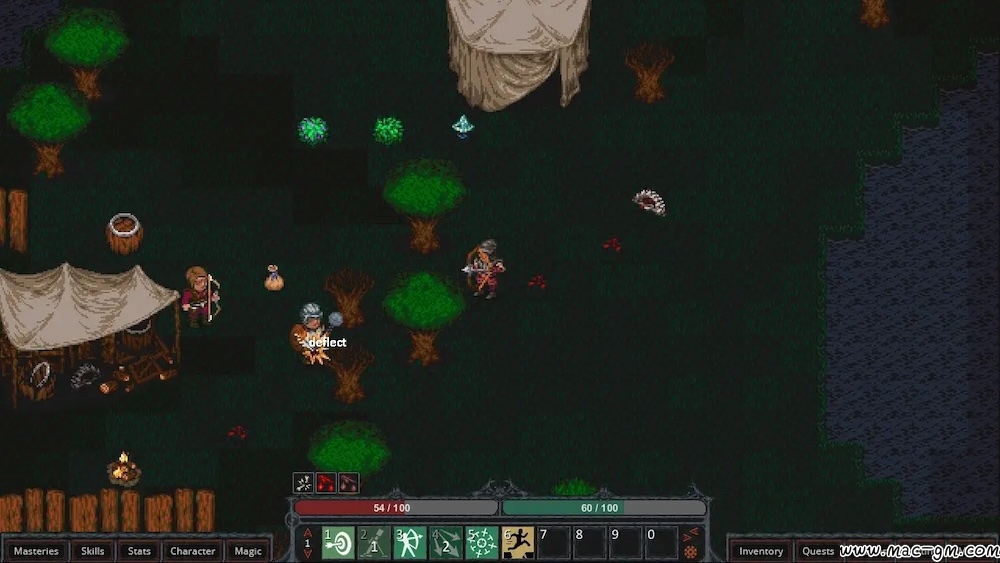Activate hotbar skill 3 archer shot
Image resolution: width=1000 pixels, height=563 pixels.
click(410, 543)
